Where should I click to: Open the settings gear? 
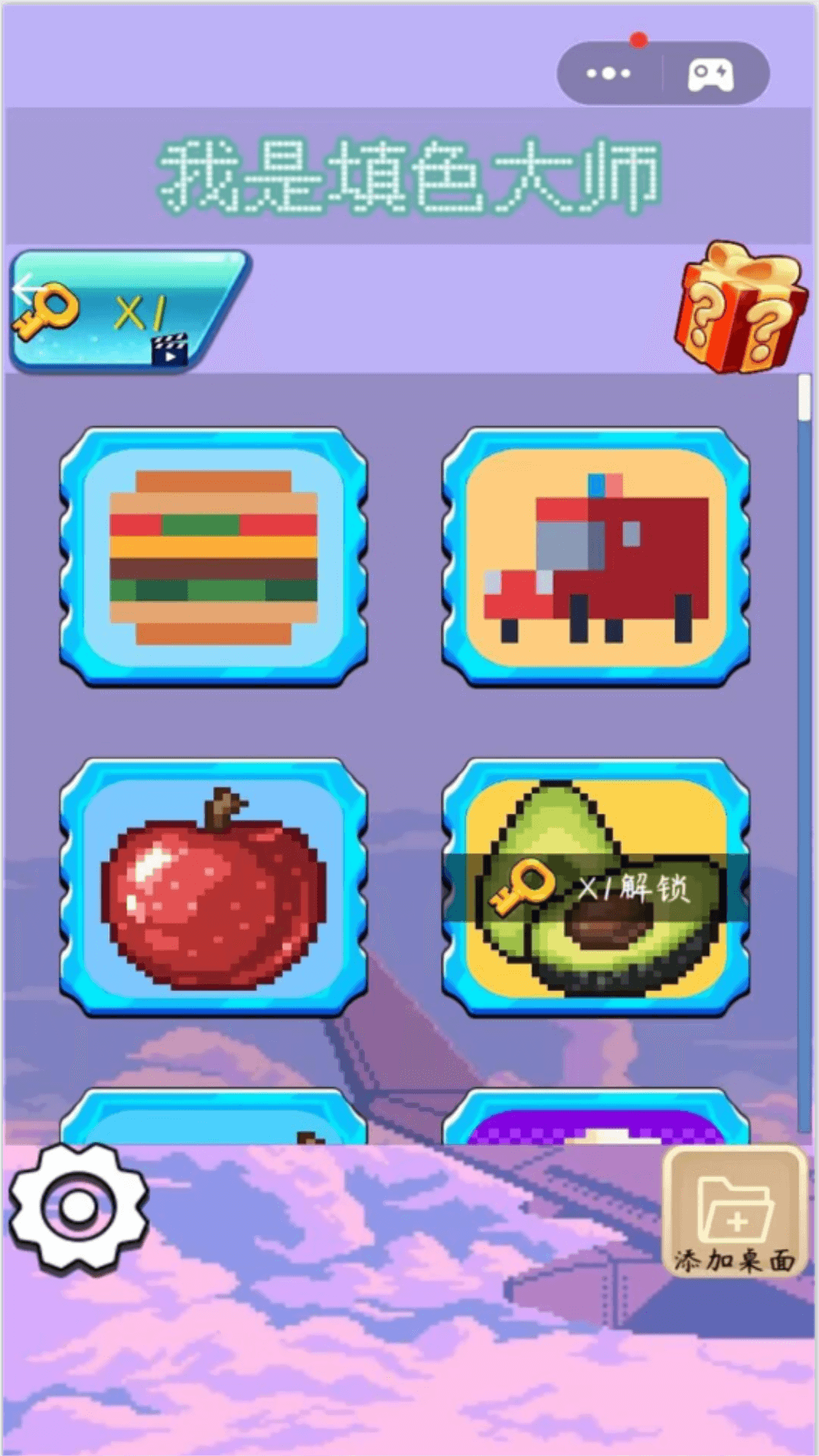pyautogui.click(x=78, y=1208)
